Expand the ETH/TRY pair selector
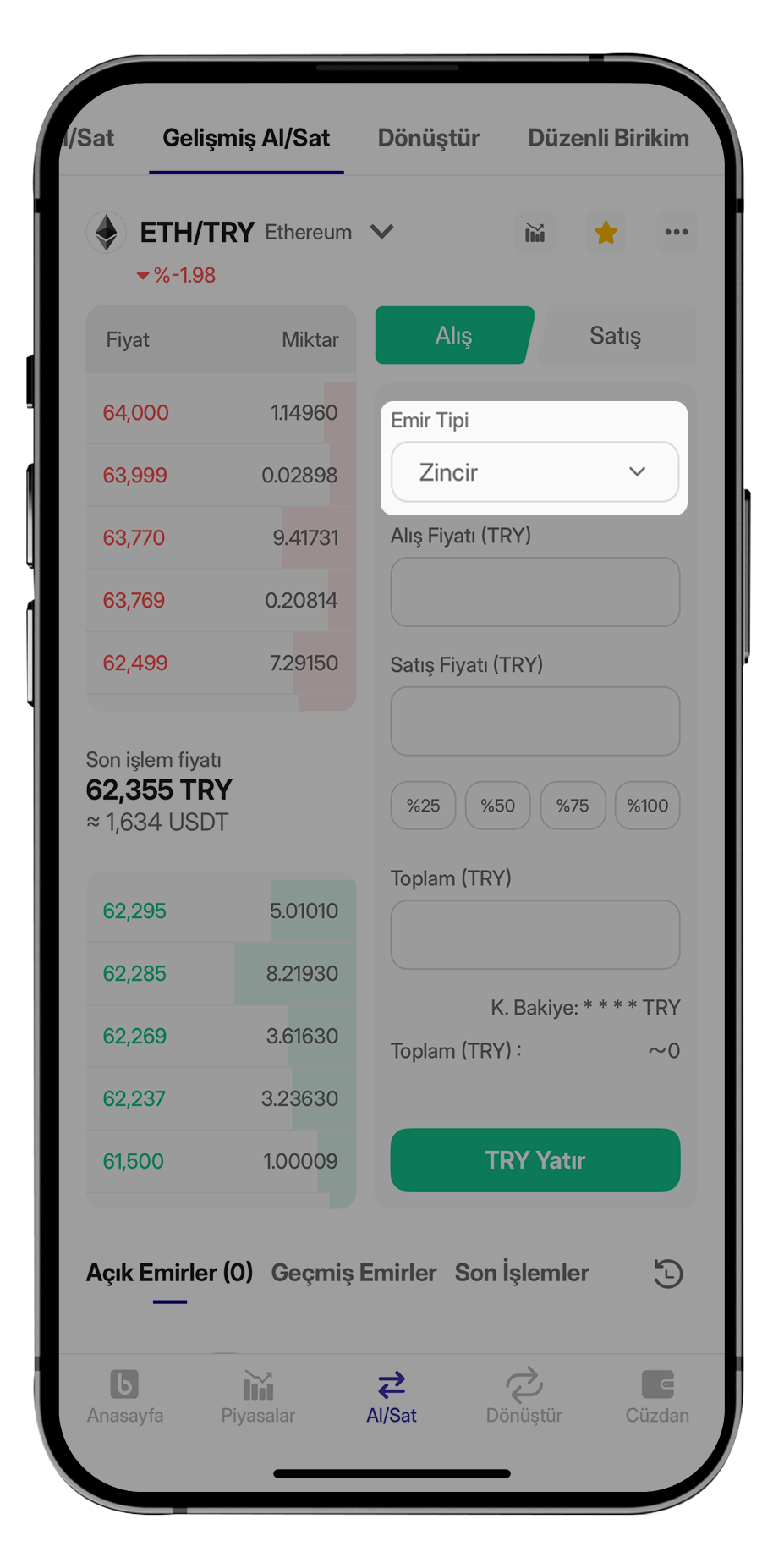 pyautogui.click(x=382, y=232)
